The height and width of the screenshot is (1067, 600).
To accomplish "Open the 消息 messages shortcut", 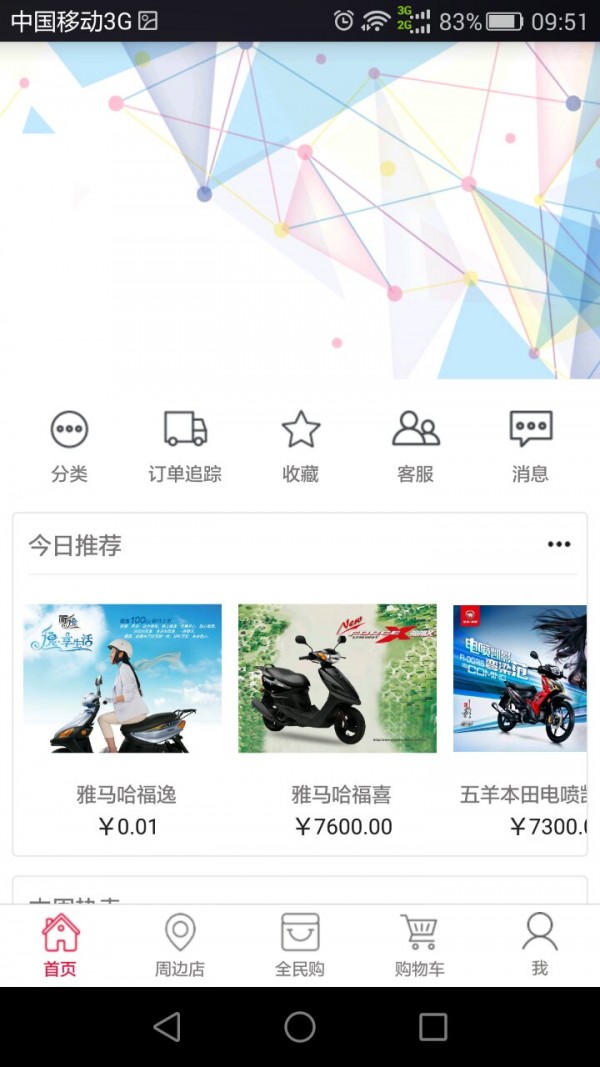I will (x=530, y=445).
